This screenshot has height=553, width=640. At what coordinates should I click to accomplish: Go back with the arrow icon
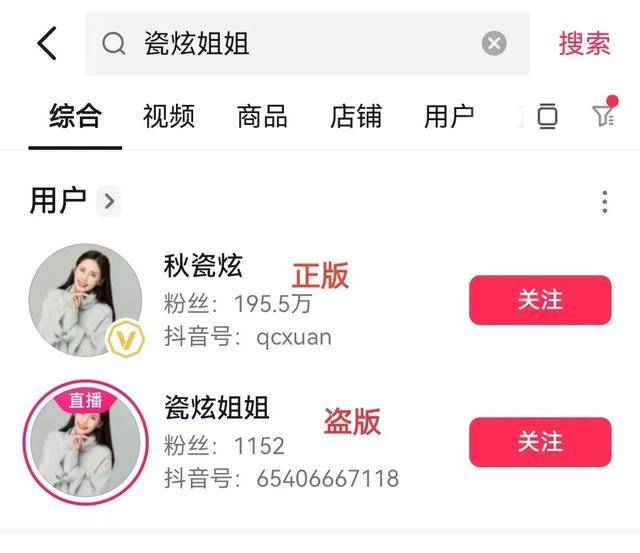point(47,43)
